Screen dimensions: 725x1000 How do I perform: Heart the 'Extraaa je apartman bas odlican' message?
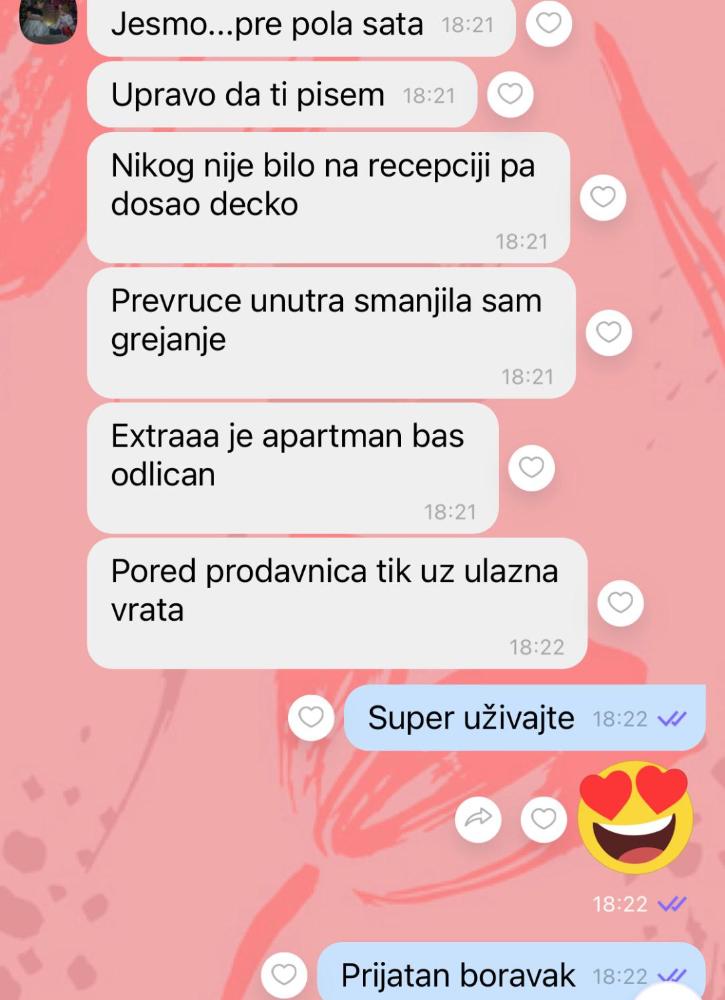point(532,467)
